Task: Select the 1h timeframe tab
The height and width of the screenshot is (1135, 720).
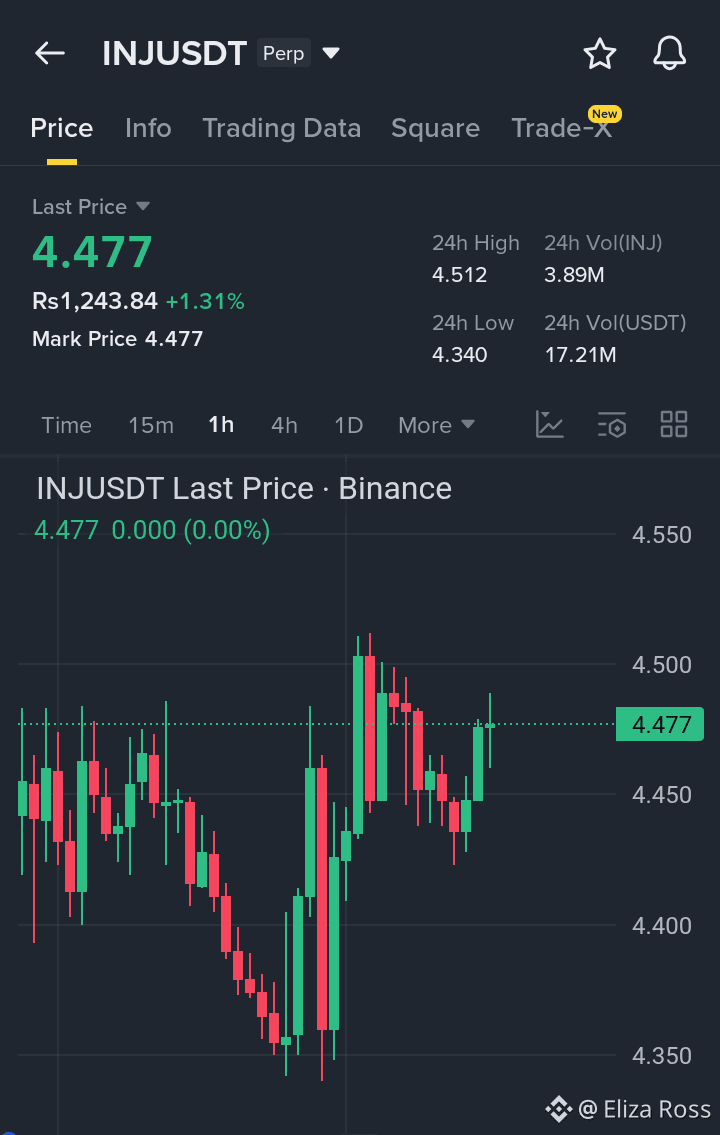Action: tap(221, 424)
